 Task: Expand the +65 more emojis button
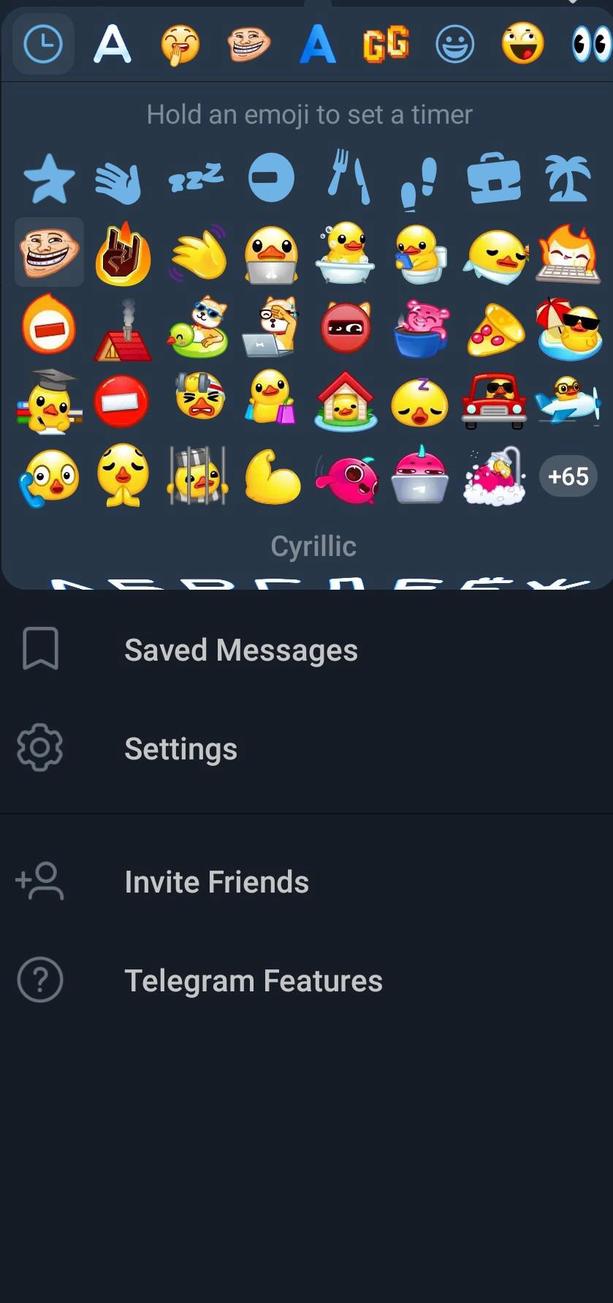click(x=567, y=476)
